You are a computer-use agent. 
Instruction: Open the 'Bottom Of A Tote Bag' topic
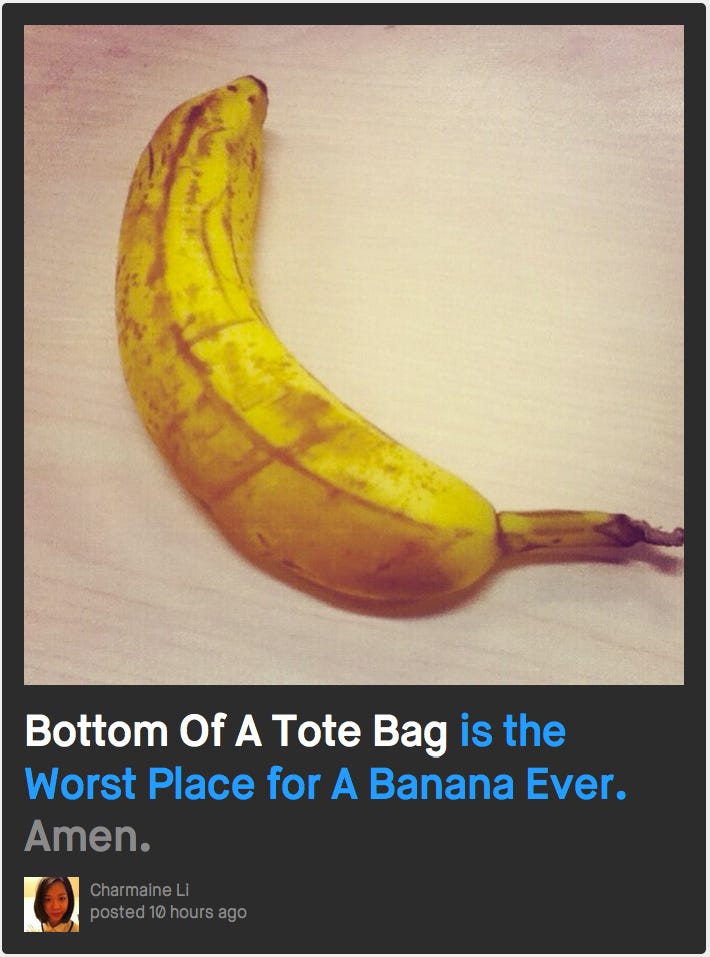tap(235, 731)
